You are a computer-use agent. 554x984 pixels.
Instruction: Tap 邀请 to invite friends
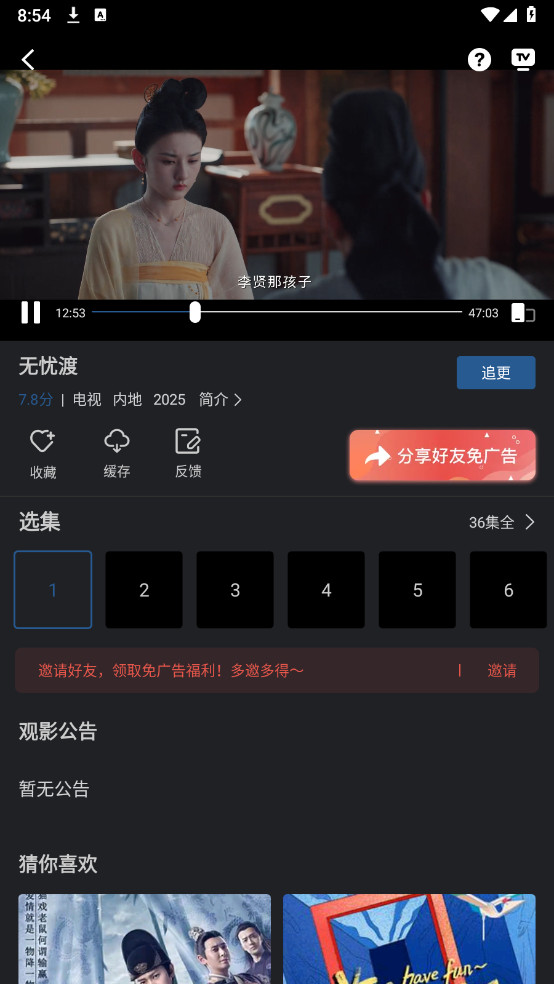[x=502, y=671]
